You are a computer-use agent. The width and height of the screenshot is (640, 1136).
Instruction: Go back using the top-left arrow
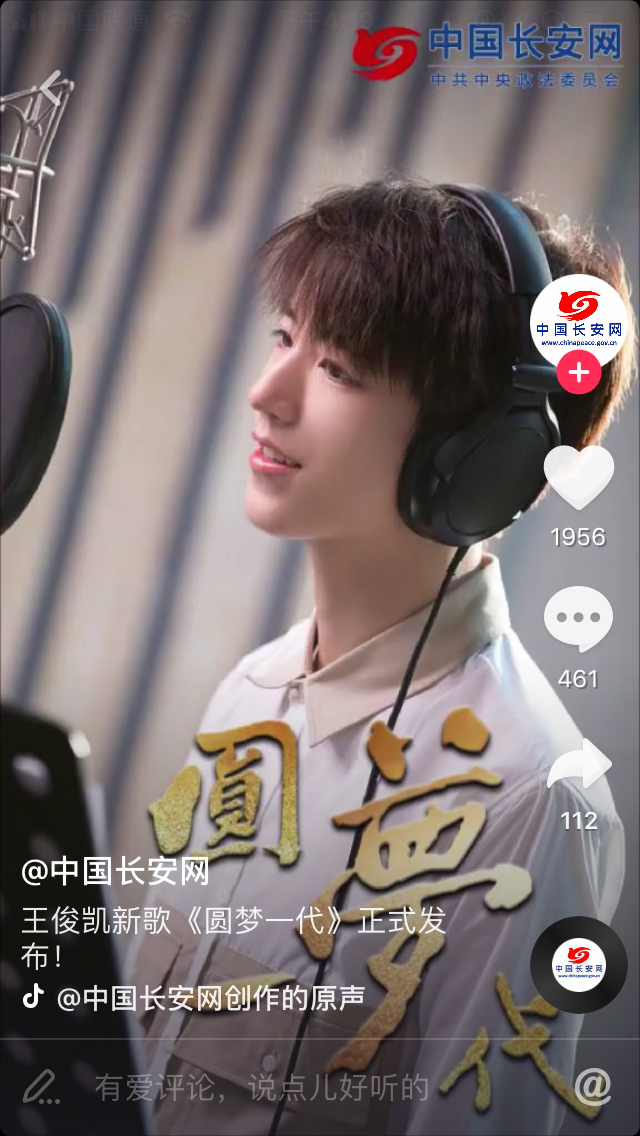tap(52, 88)
